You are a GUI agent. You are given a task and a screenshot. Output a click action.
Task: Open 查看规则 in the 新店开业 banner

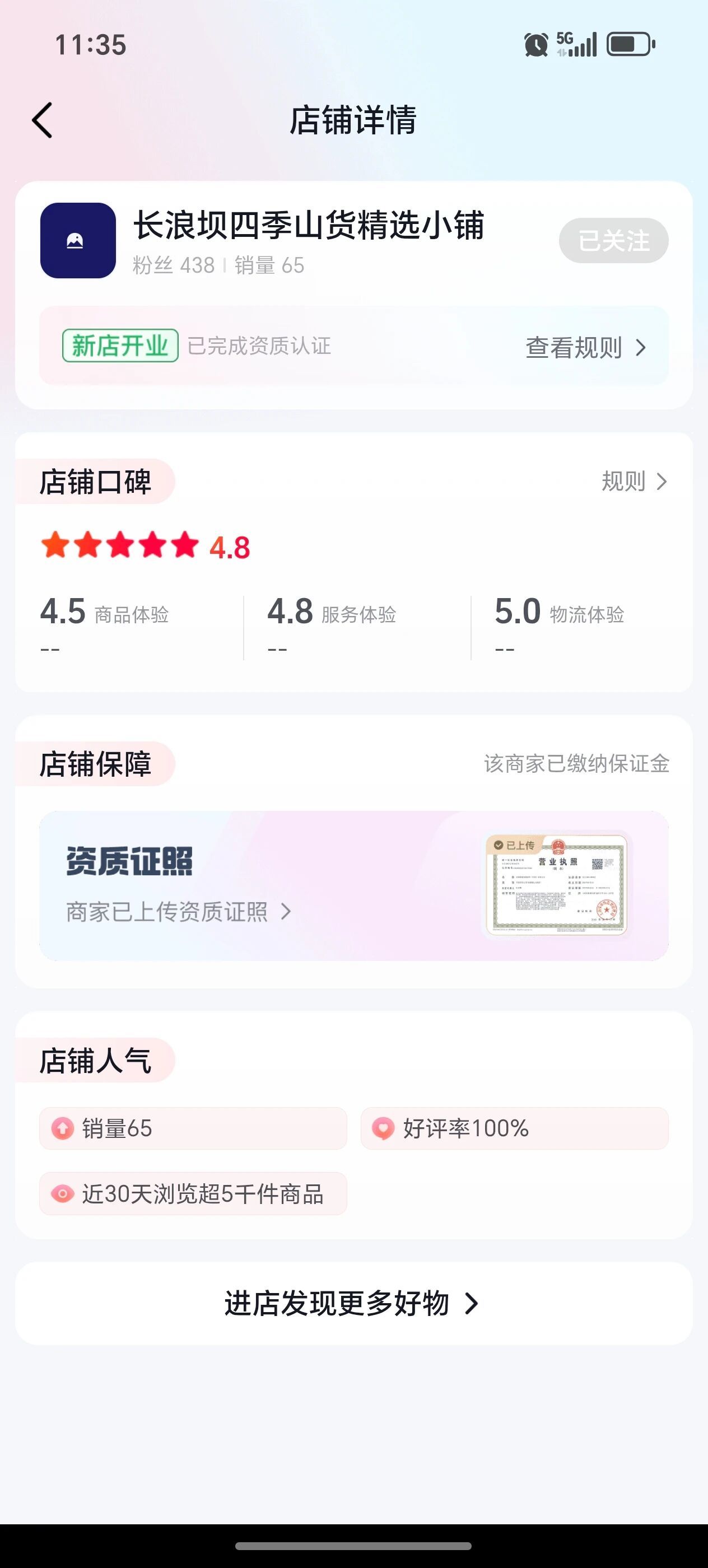click(584, 348)
